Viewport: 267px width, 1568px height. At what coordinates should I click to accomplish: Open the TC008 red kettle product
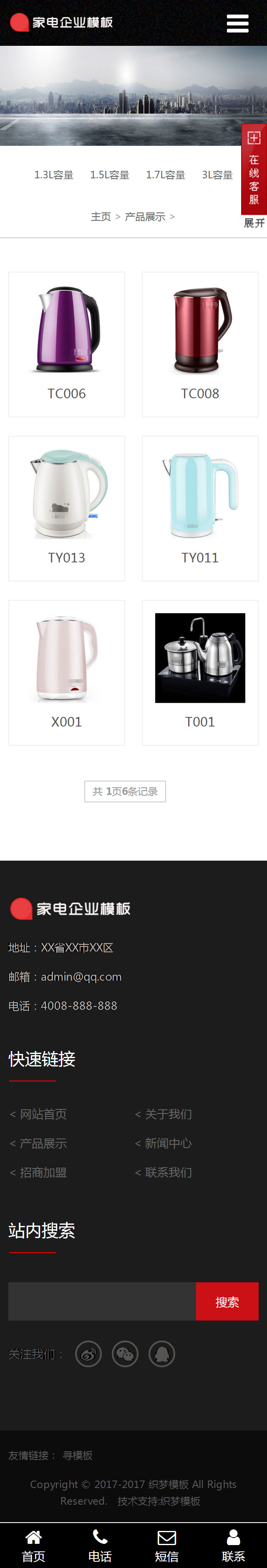(200, 344)
